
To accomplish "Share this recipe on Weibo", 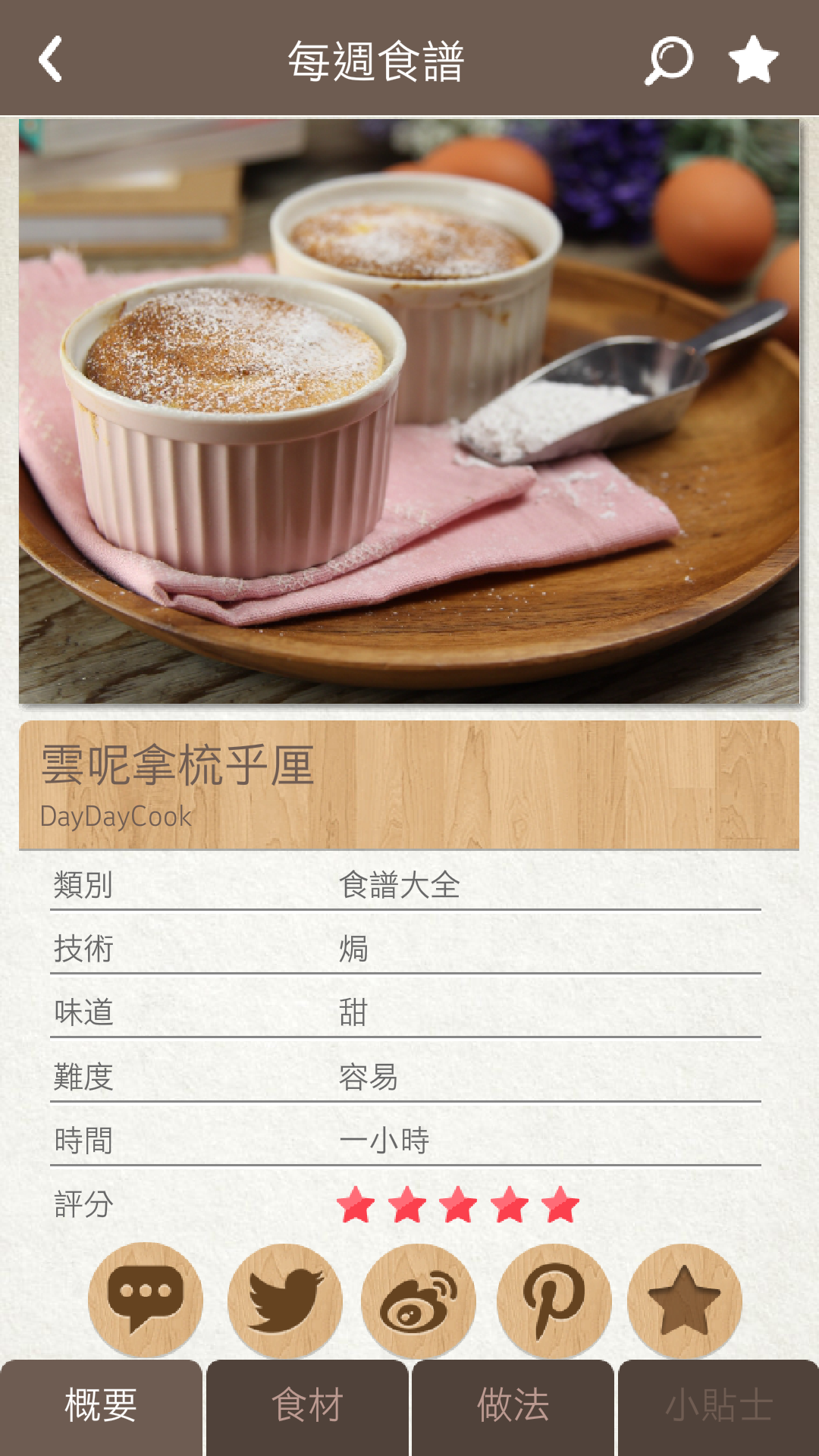I will 419,1300.
